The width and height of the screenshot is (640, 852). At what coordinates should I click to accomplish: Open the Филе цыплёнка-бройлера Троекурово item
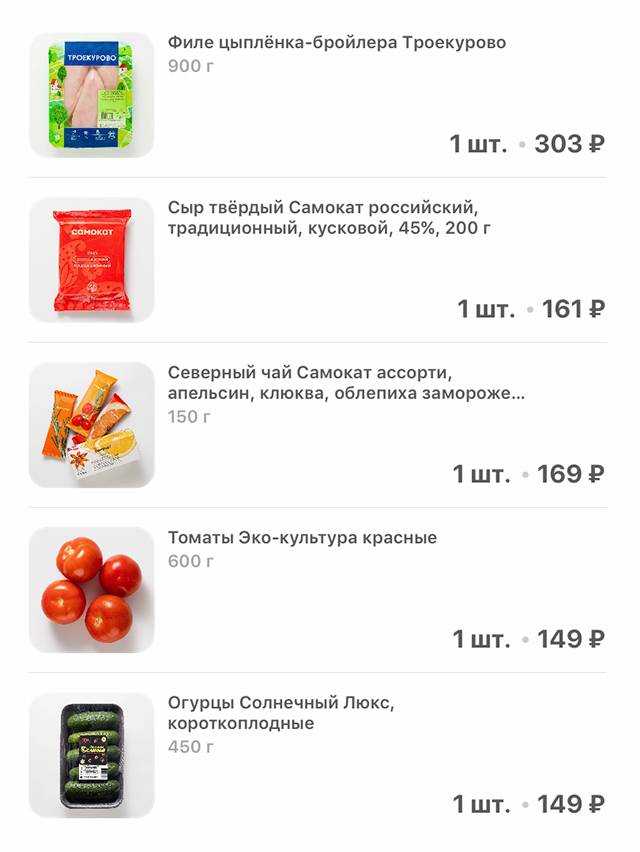pyautogui.click(x=337, y=43)
